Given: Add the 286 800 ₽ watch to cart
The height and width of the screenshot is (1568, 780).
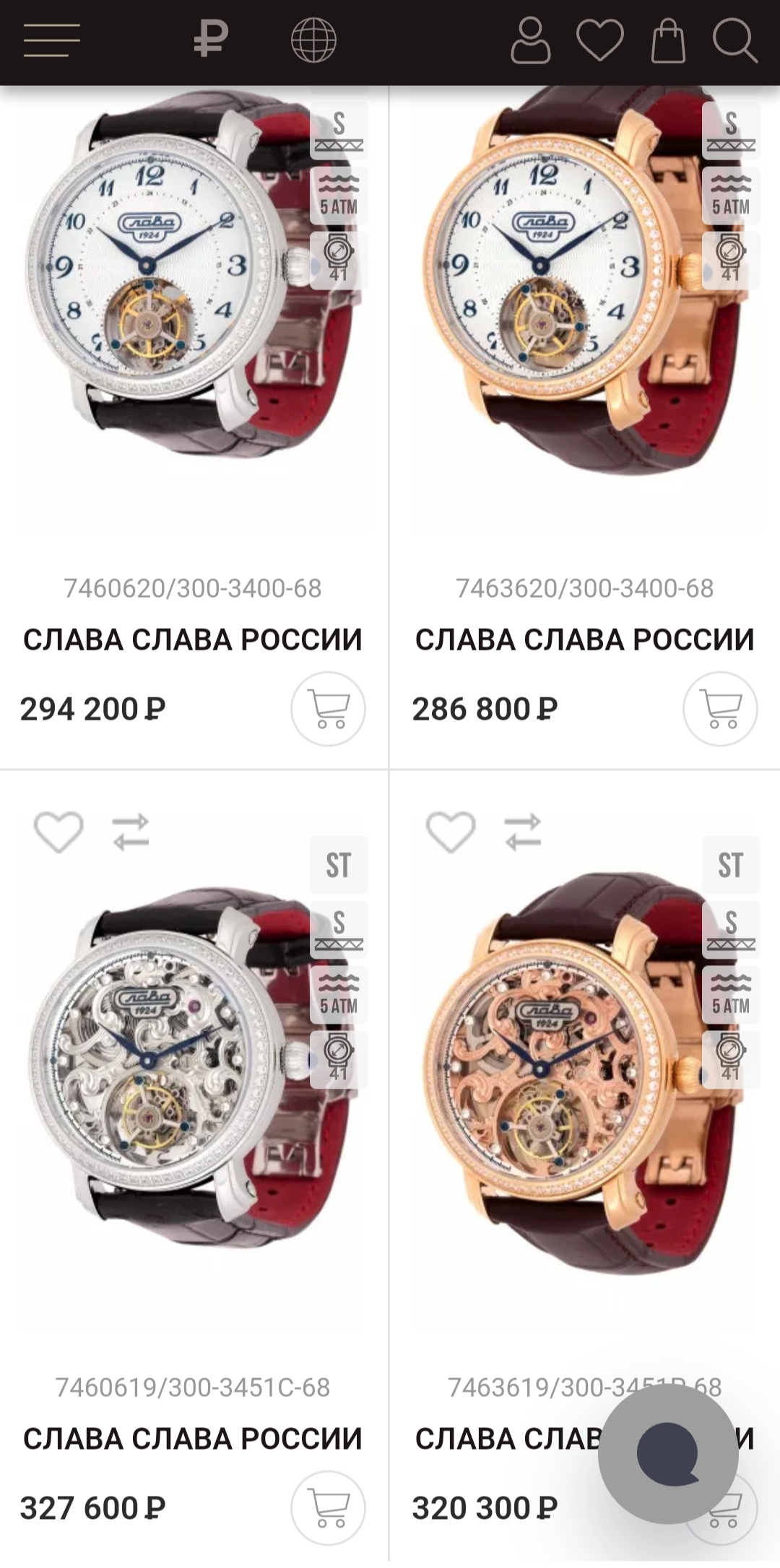Looking at the screenshot, I should pyautogui.click(x=720, y=709).
